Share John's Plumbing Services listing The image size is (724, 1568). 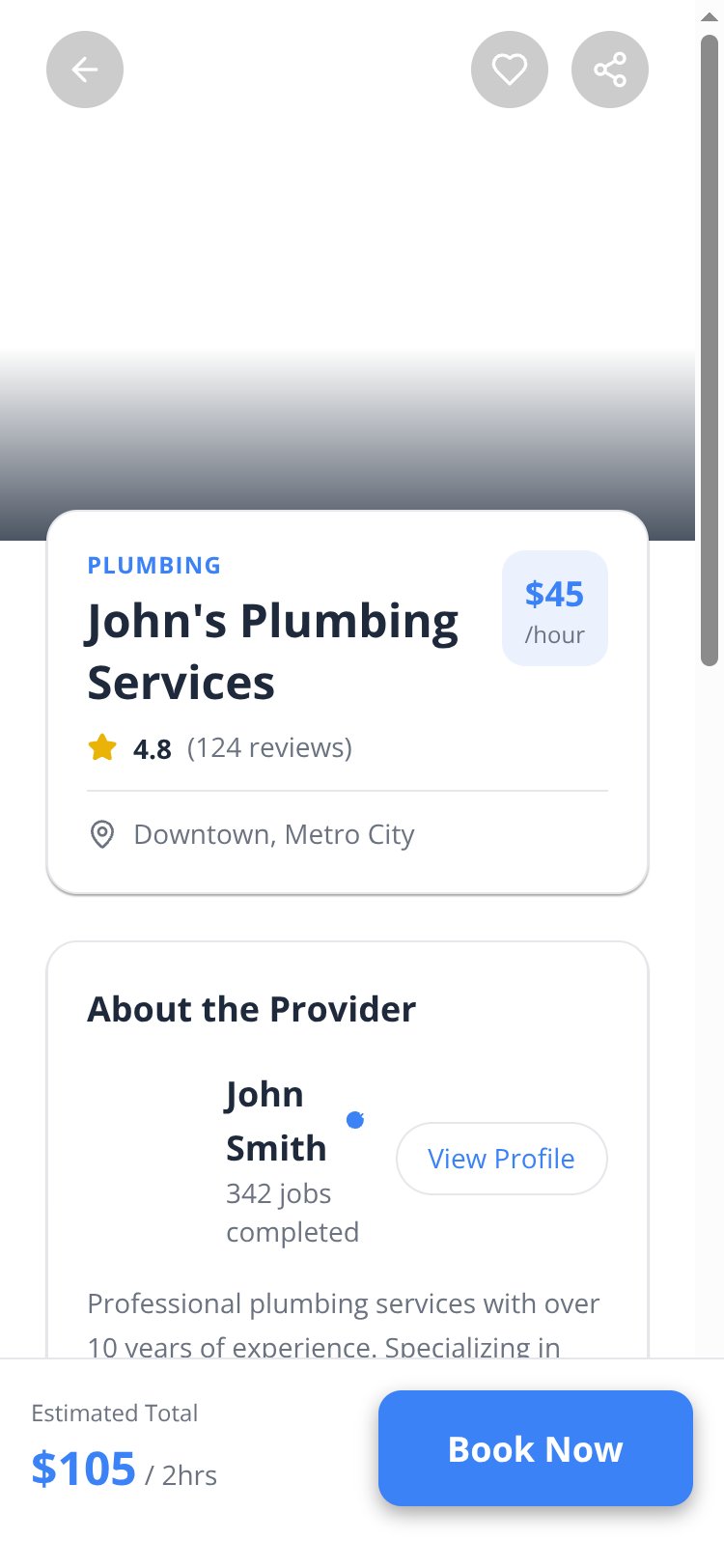610,70
